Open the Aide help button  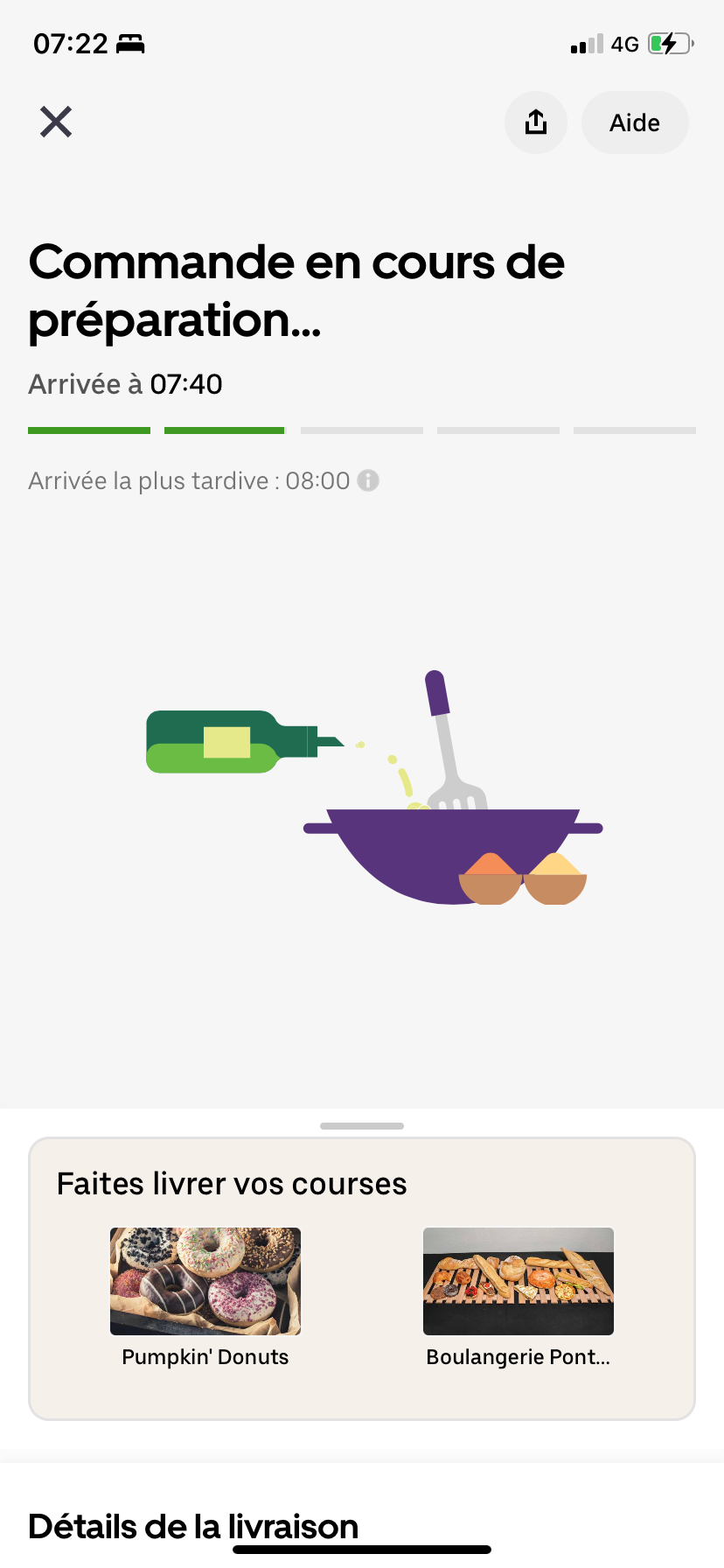pyautogui.click(x=635, y=122)
